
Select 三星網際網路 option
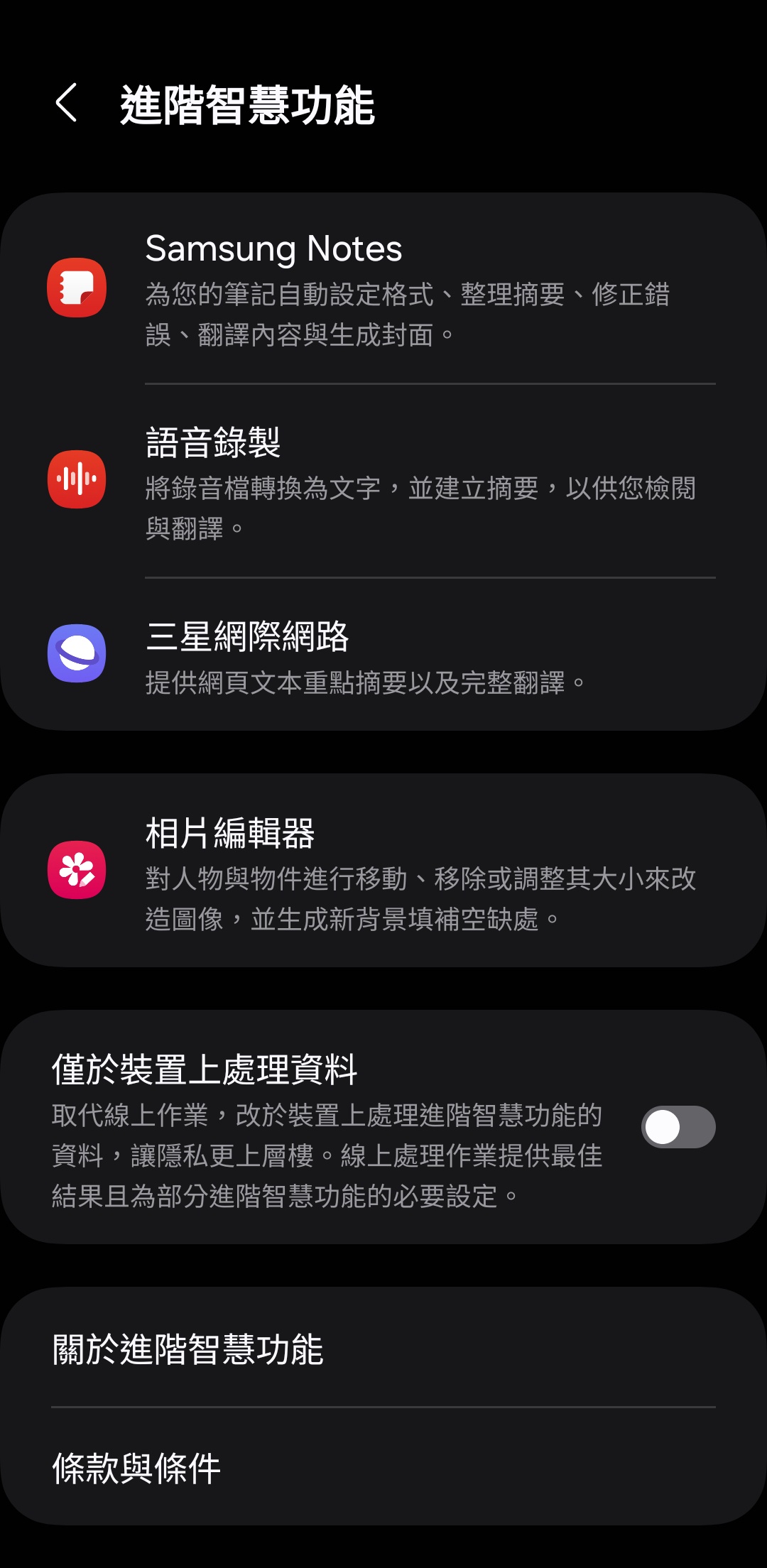point(383,654)
